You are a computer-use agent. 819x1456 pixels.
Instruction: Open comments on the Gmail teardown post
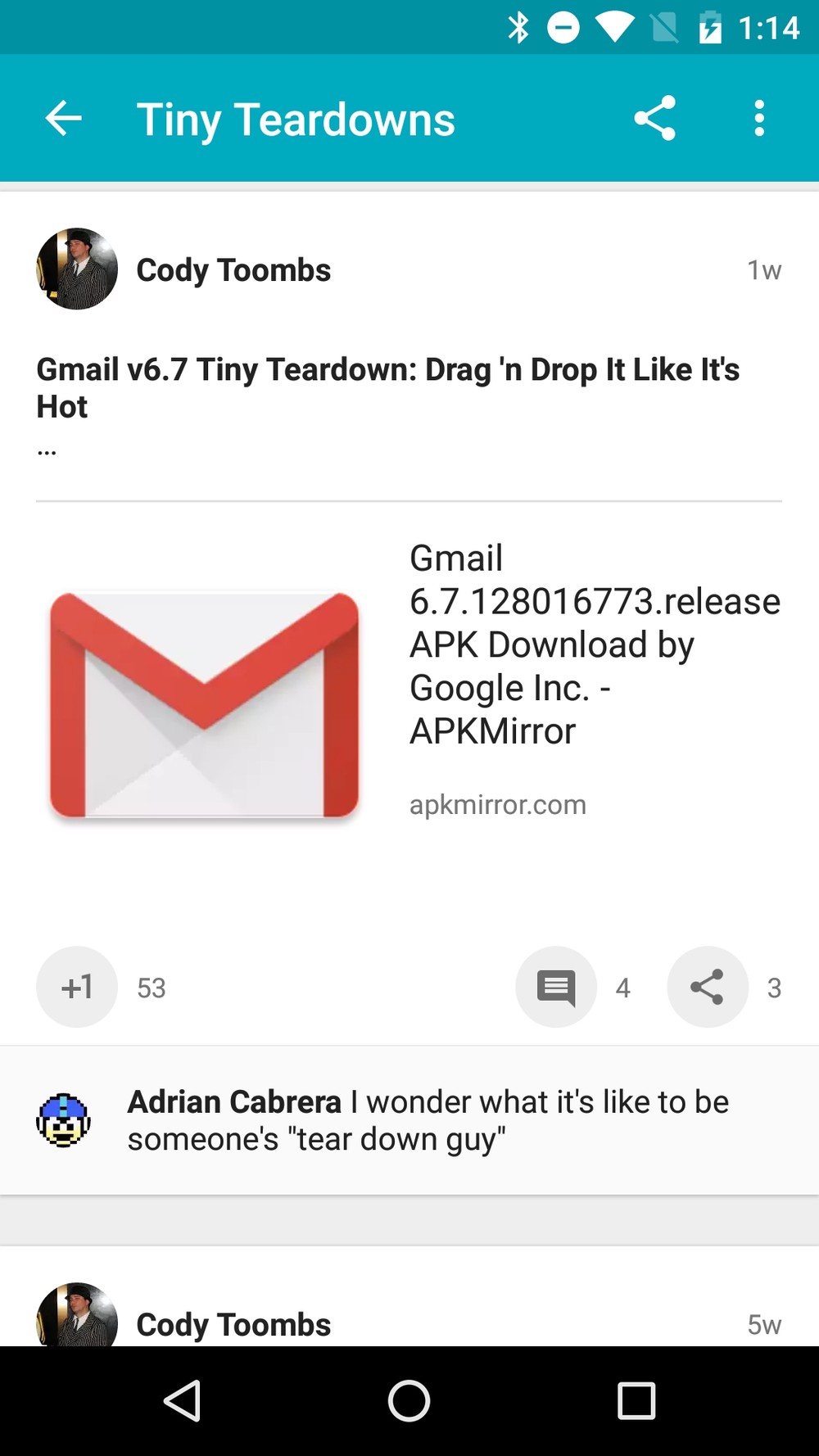pos(556,987)
